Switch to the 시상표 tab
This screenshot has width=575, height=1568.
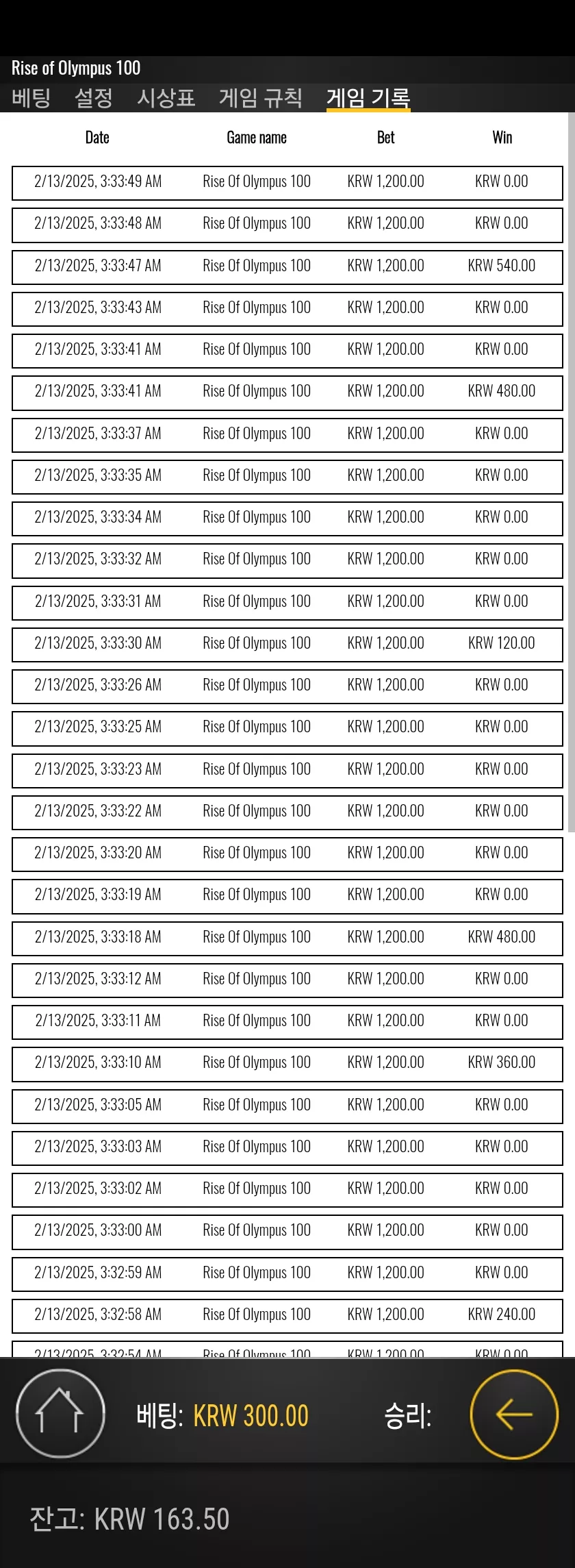point(166,98)
